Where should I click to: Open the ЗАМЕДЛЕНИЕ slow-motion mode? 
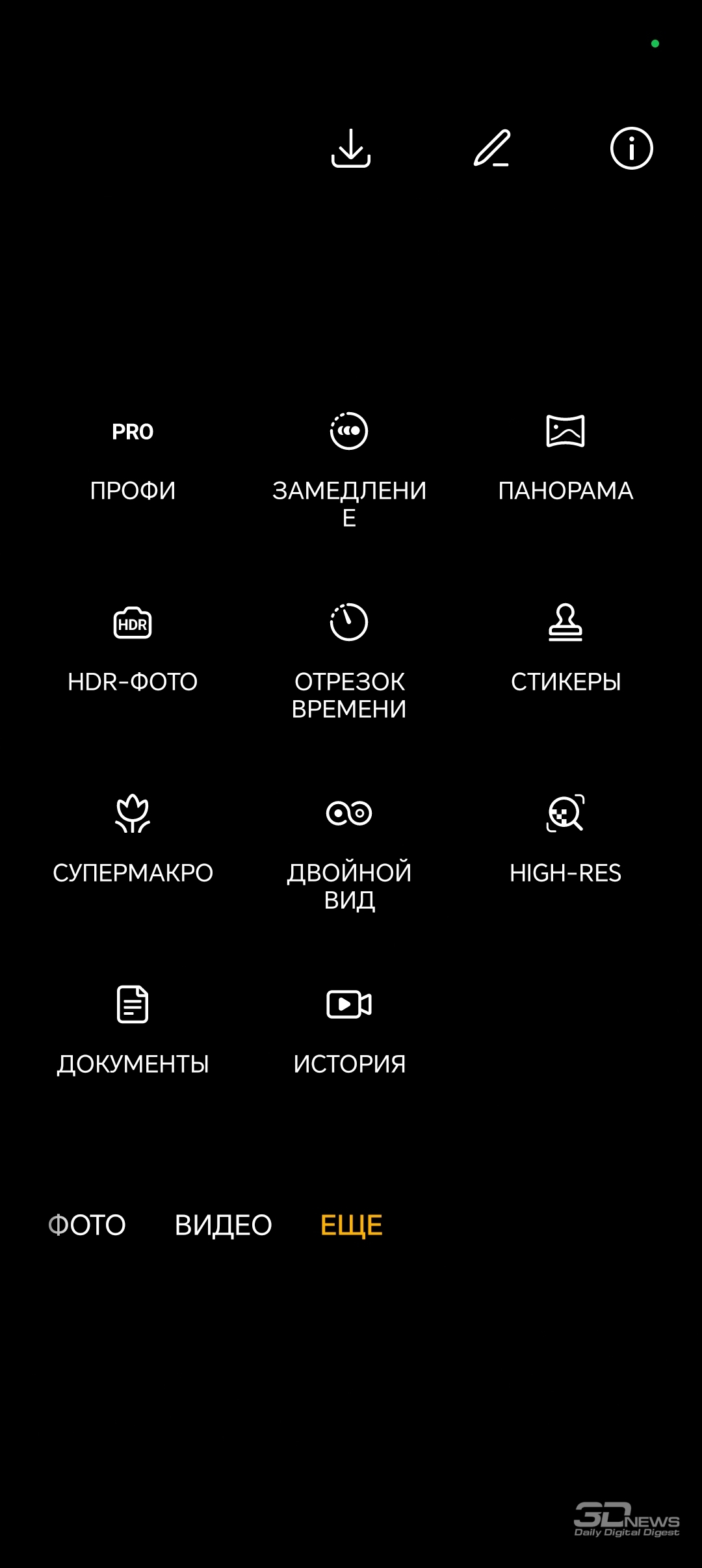[x=349, y=471]
